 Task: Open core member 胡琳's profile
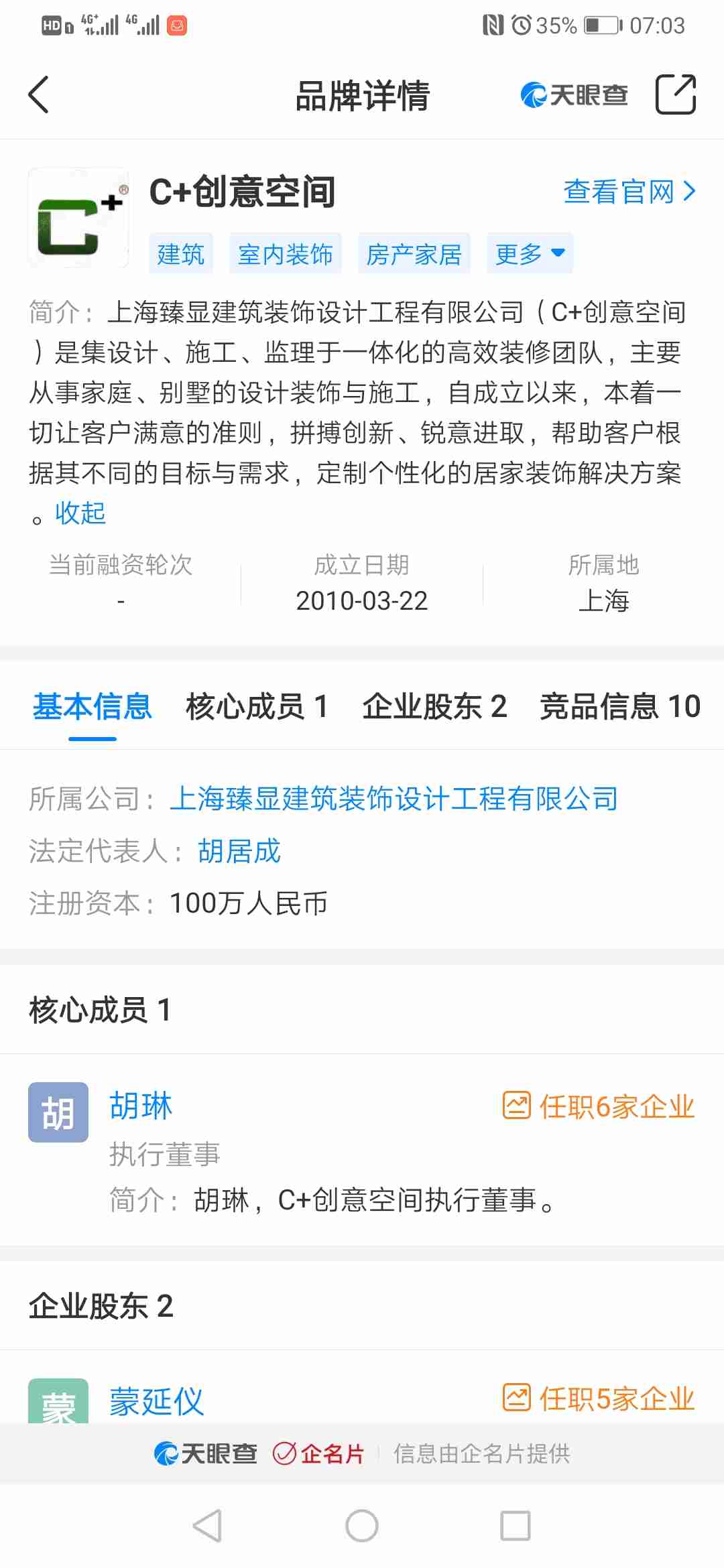point(141,1106)
